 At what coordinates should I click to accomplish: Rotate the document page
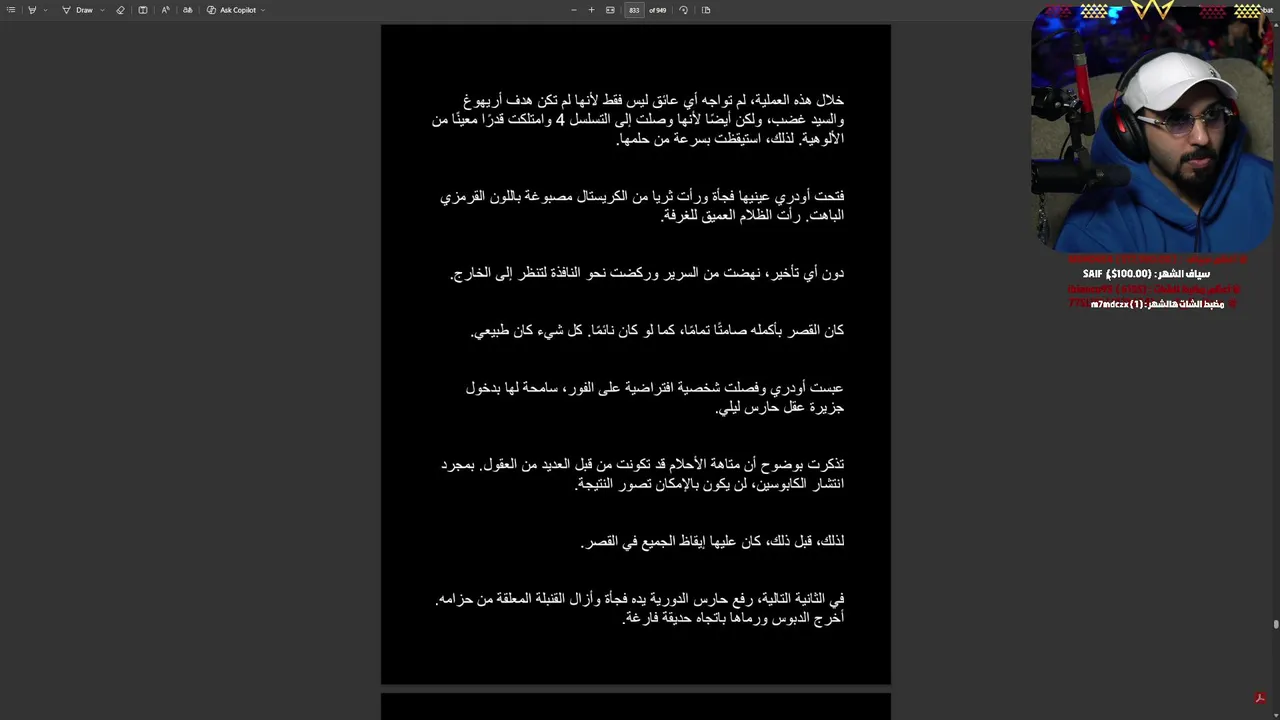[x=683, y=10]
